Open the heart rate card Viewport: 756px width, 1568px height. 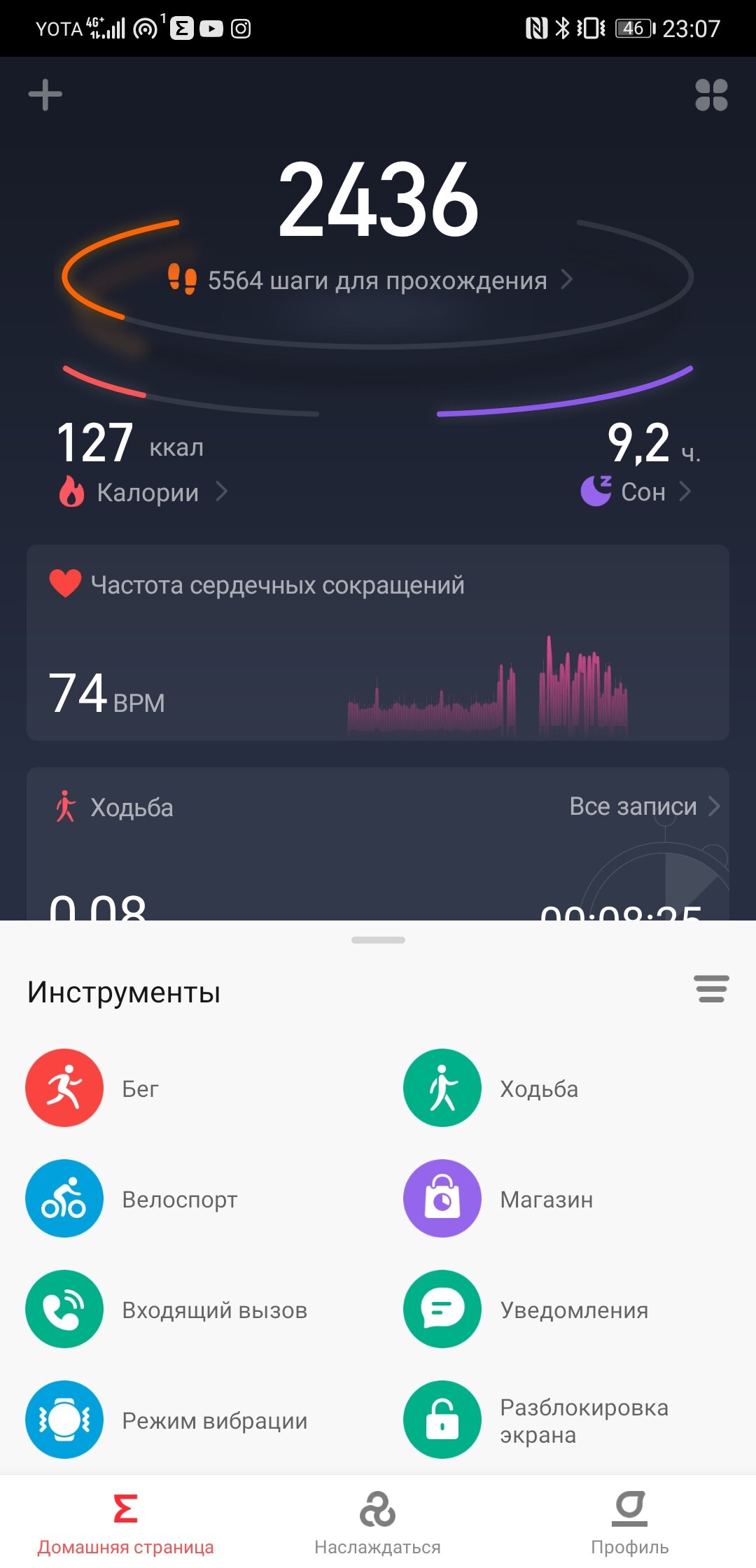click(378, 643)
